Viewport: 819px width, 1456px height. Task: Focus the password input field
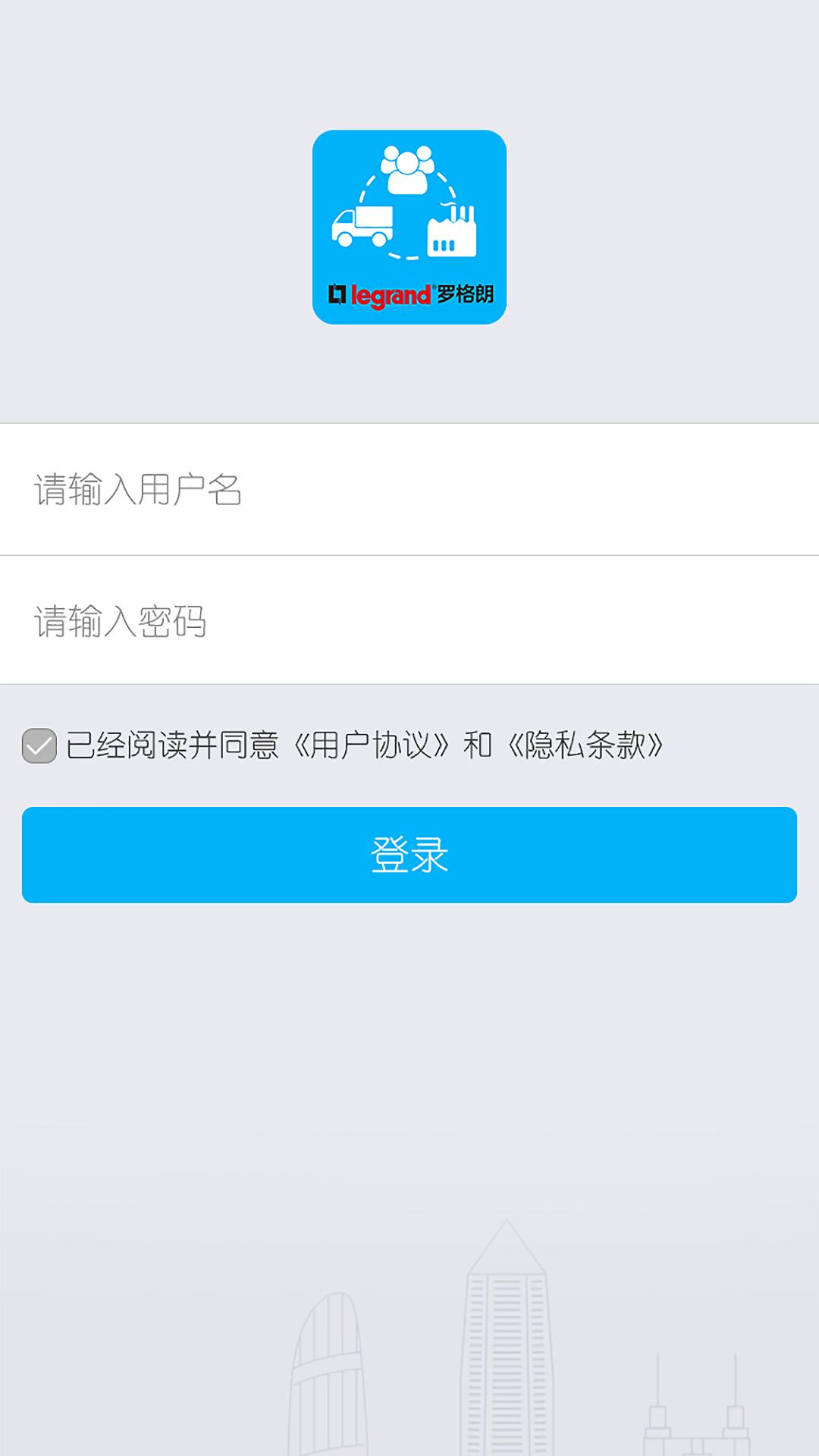(x=409, y=621)
